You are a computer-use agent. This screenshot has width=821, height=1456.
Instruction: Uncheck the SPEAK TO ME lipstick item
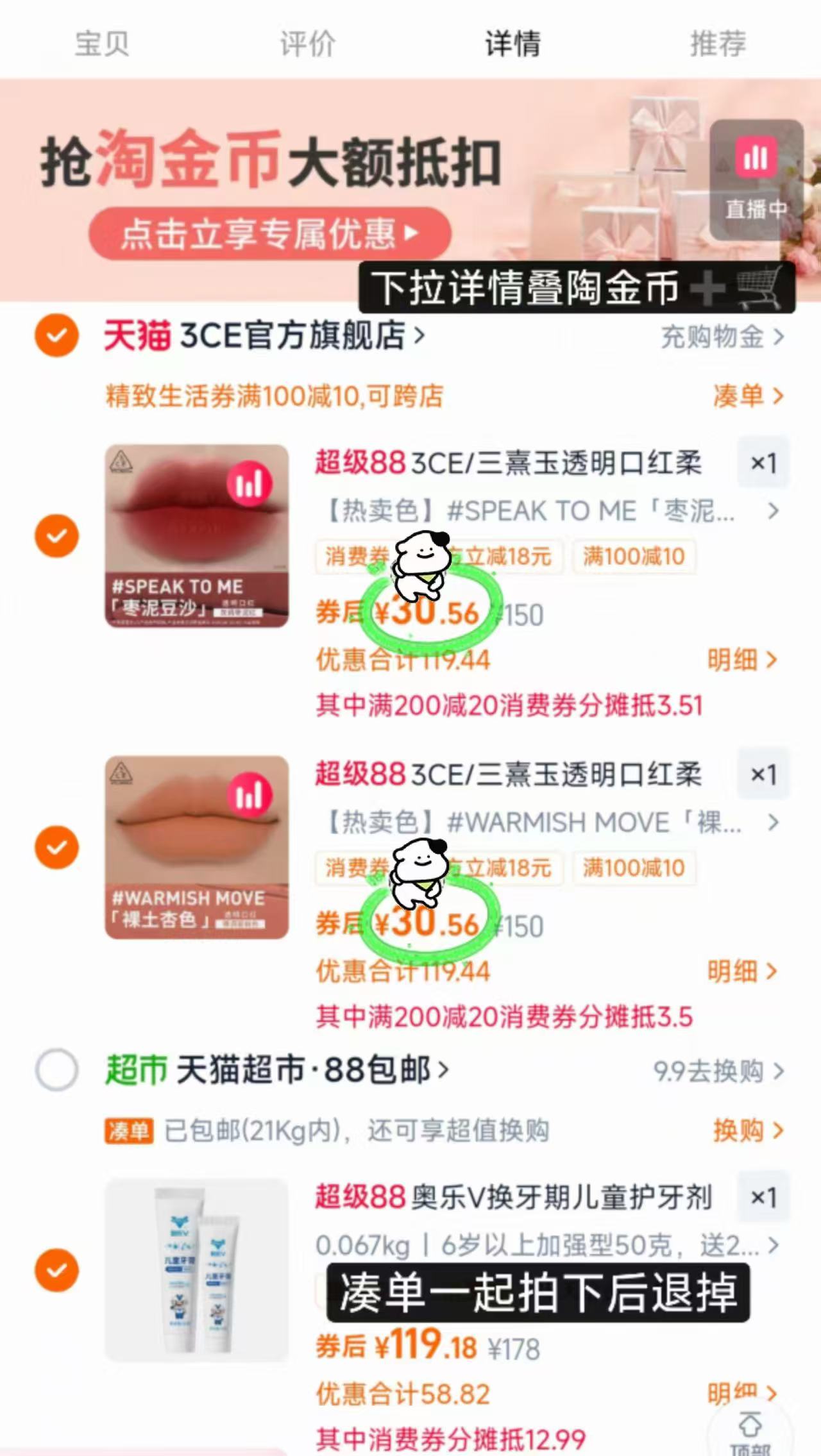pos(57,535)
